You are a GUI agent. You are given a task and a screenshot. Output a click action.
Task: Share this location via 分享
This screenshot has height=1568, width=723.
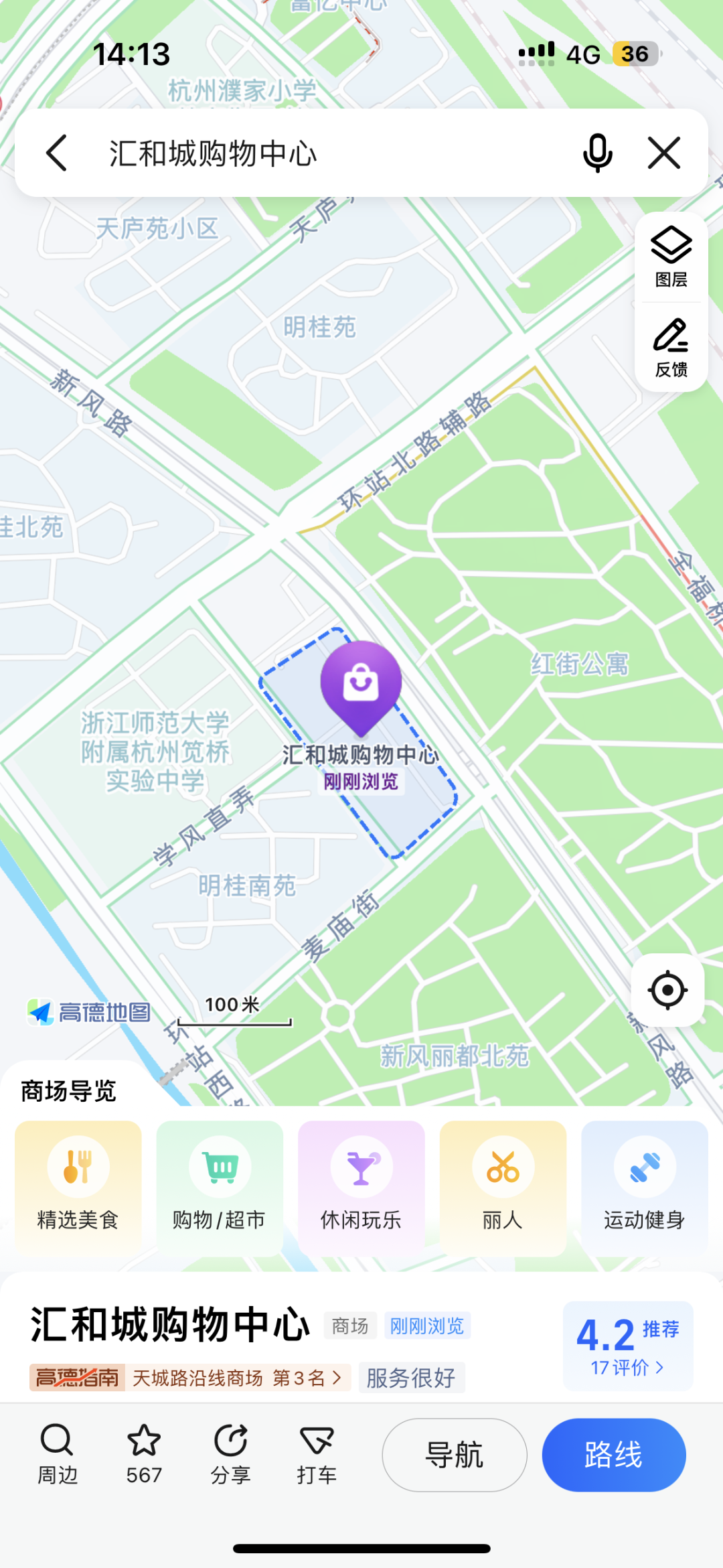(x=230, y=1454)
